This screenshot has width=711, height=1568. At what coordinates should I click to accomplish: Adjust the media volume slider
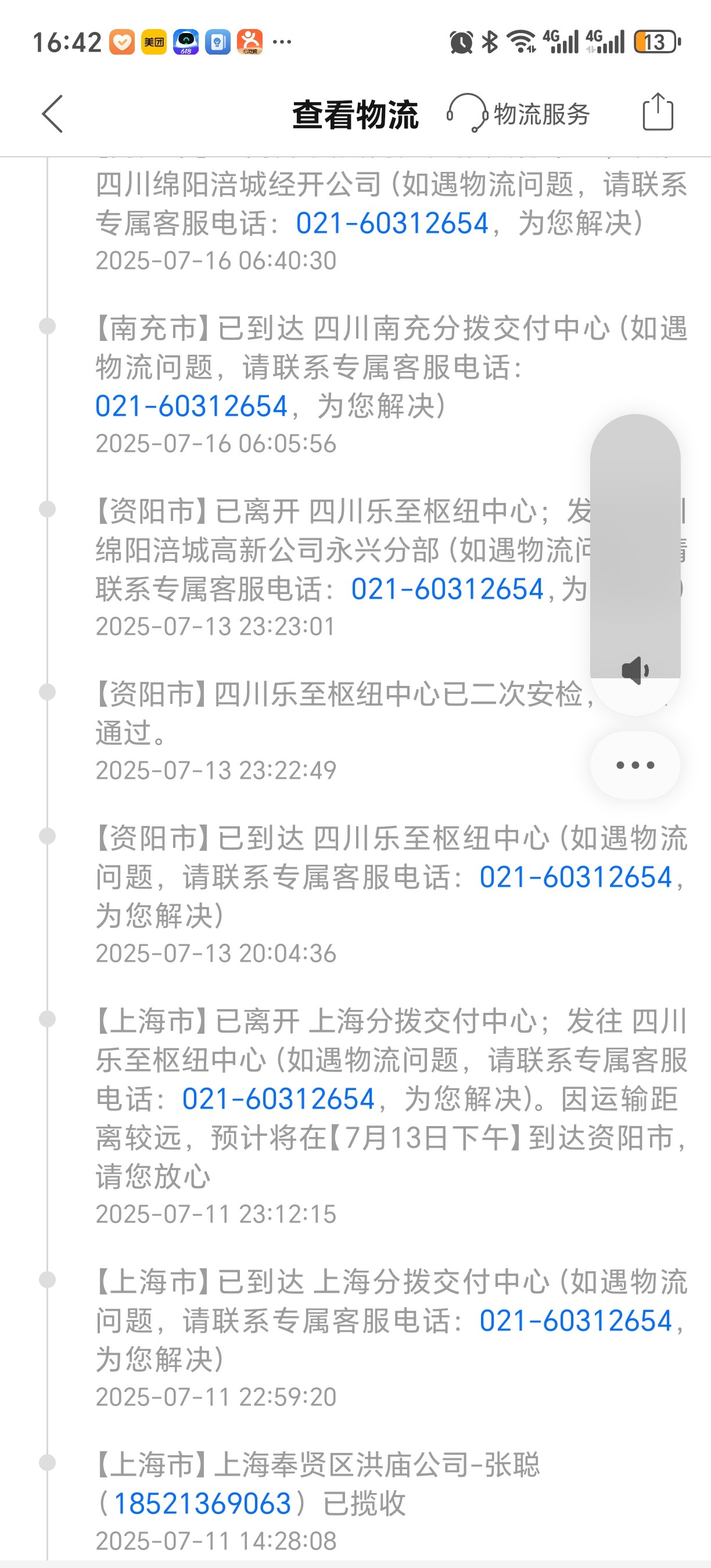click(635, 548)
